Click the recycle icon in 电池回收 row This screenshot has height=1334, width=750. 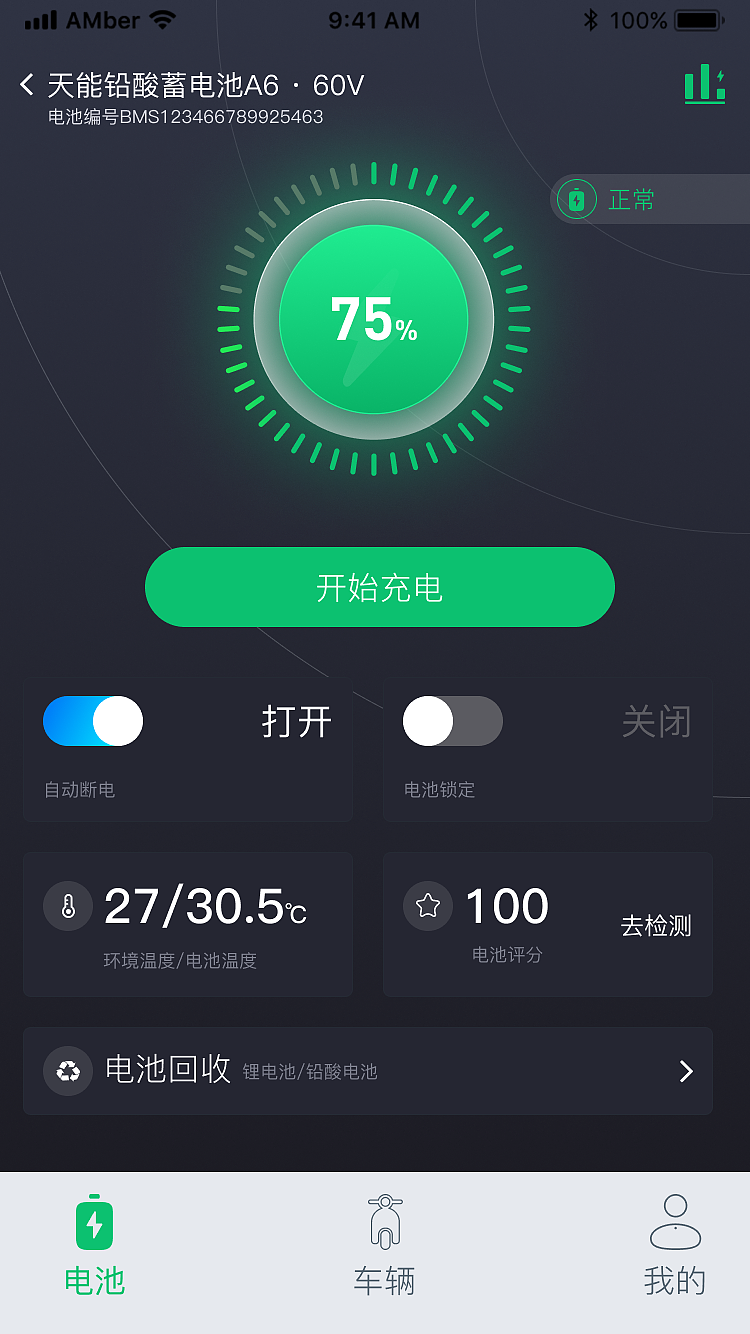(x=68, y=1071)
